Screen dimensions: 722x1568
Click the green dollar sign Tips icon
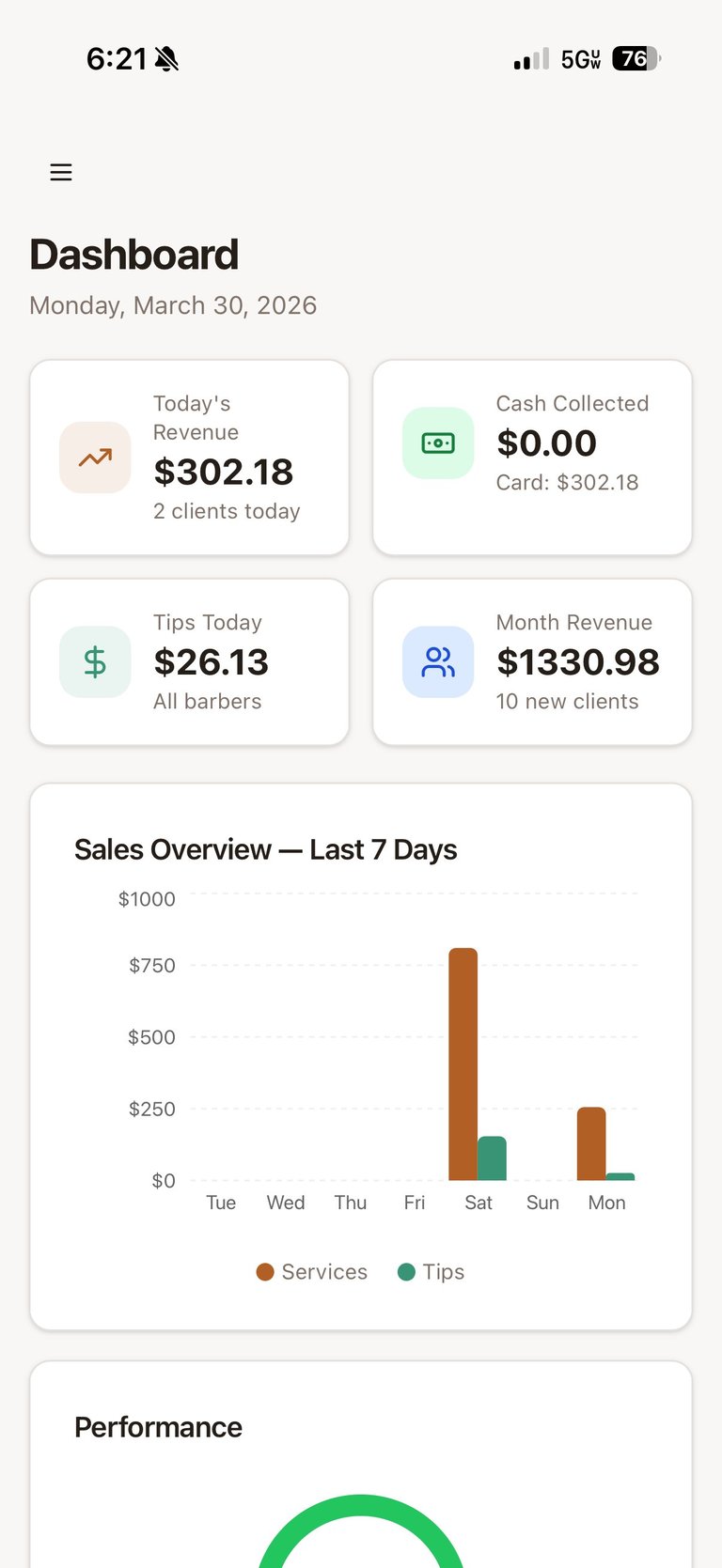pyautogui.click(x=95, y=661)
